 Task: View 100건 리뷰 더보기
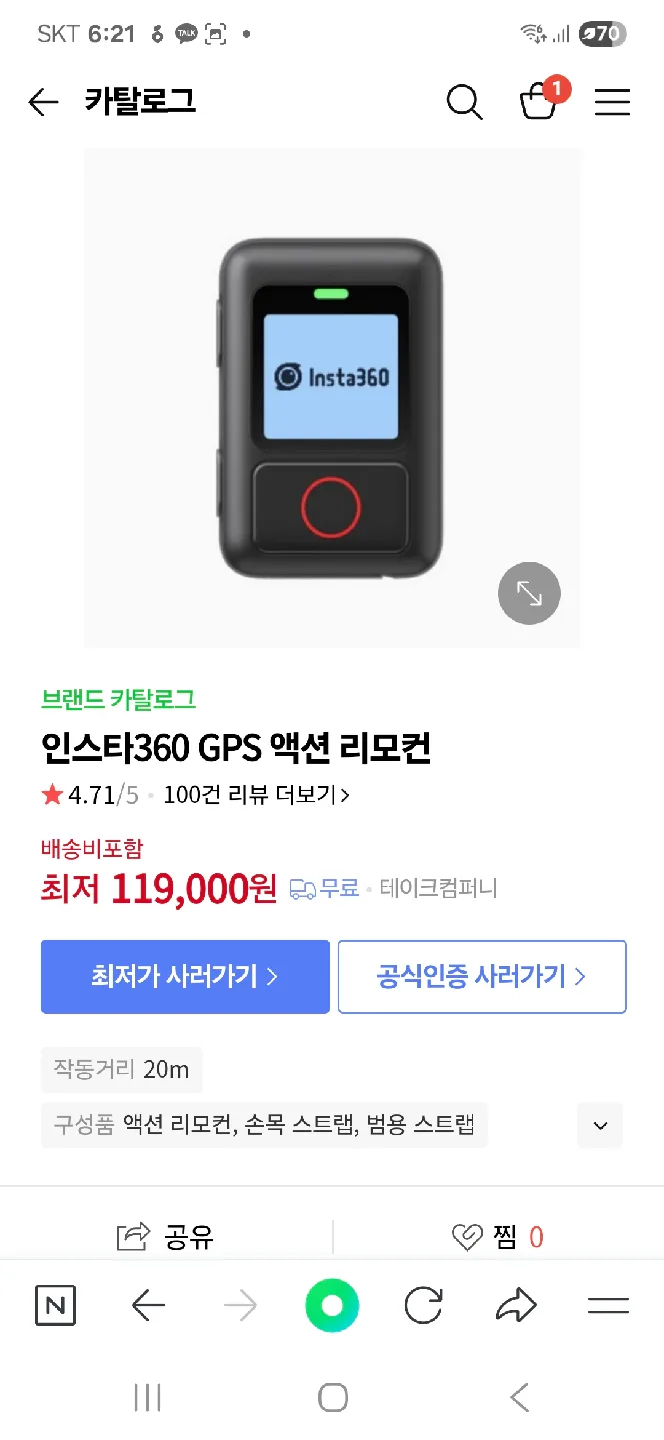pyautogui.click(x=256, y=795)
